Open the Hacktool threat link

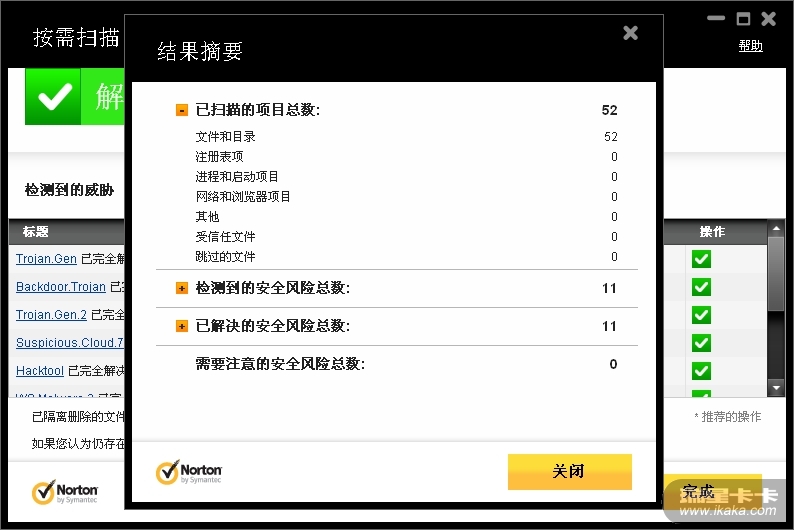coord(40,371)
